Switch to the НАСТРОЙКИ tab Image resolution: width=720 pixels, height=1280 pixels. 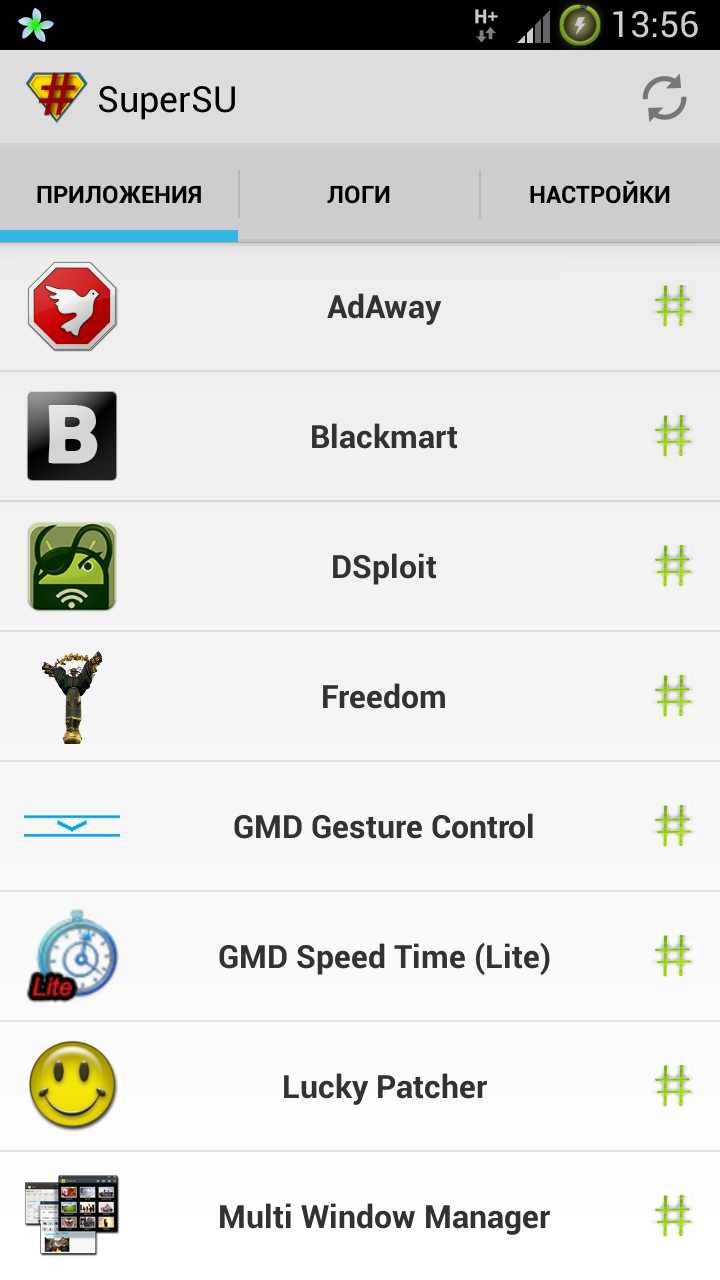599,195
